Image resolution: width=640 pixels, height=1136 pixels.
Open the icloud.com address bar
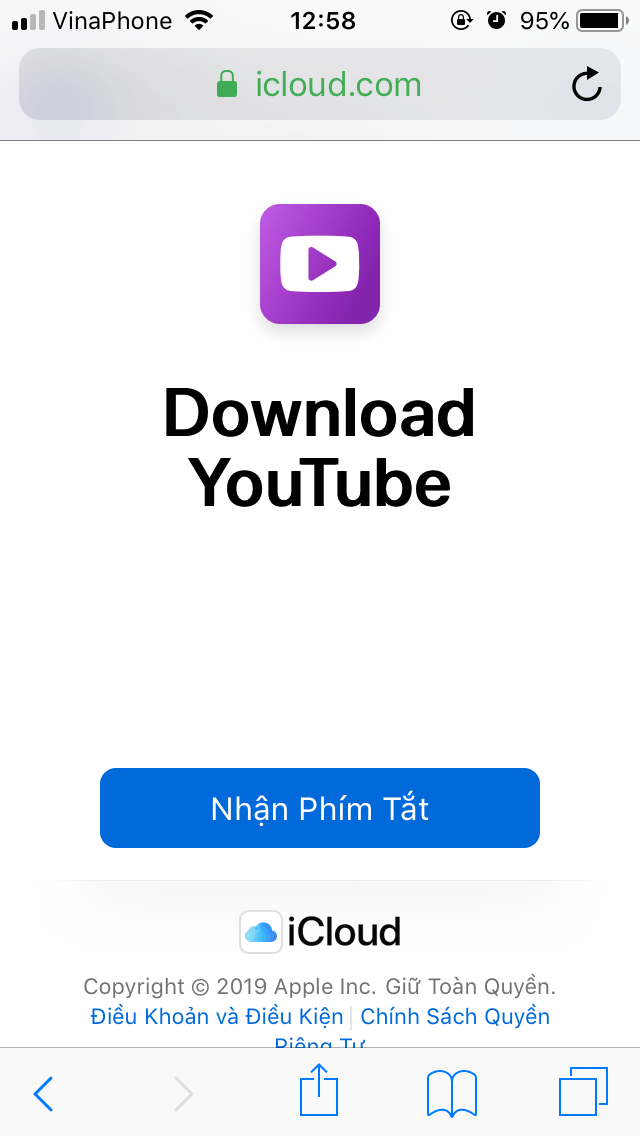(320, 85)
